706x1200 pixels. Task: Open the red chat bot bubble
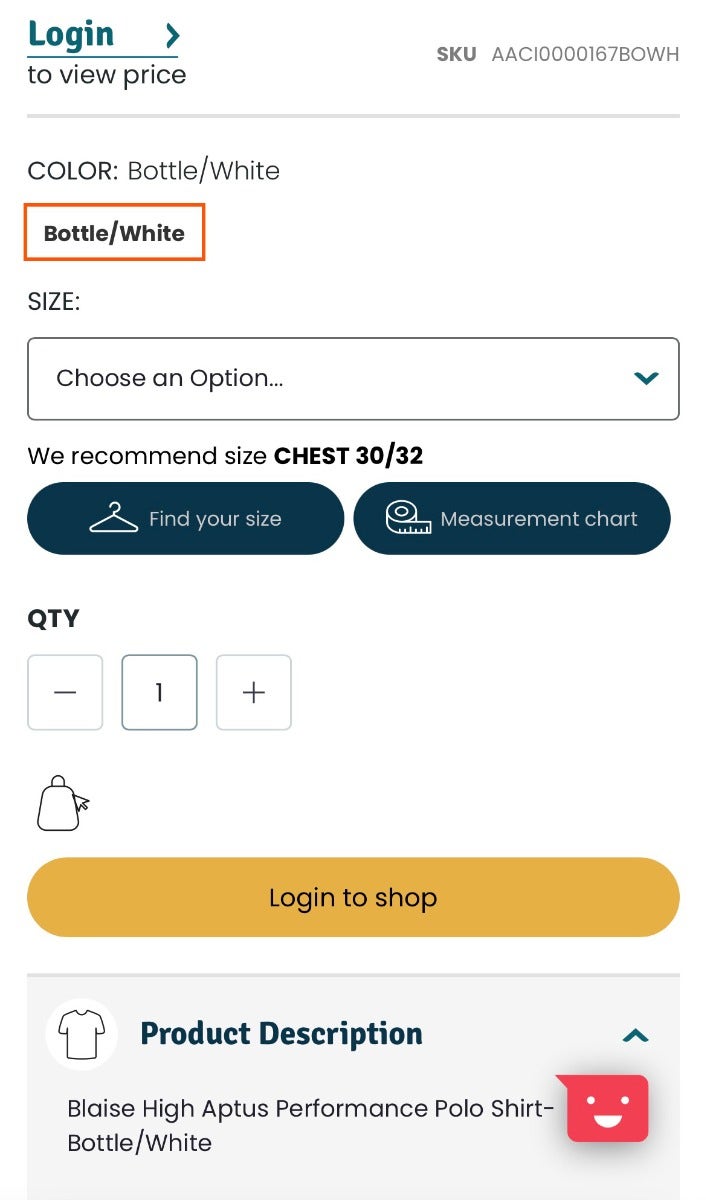tap(608, 1108)
